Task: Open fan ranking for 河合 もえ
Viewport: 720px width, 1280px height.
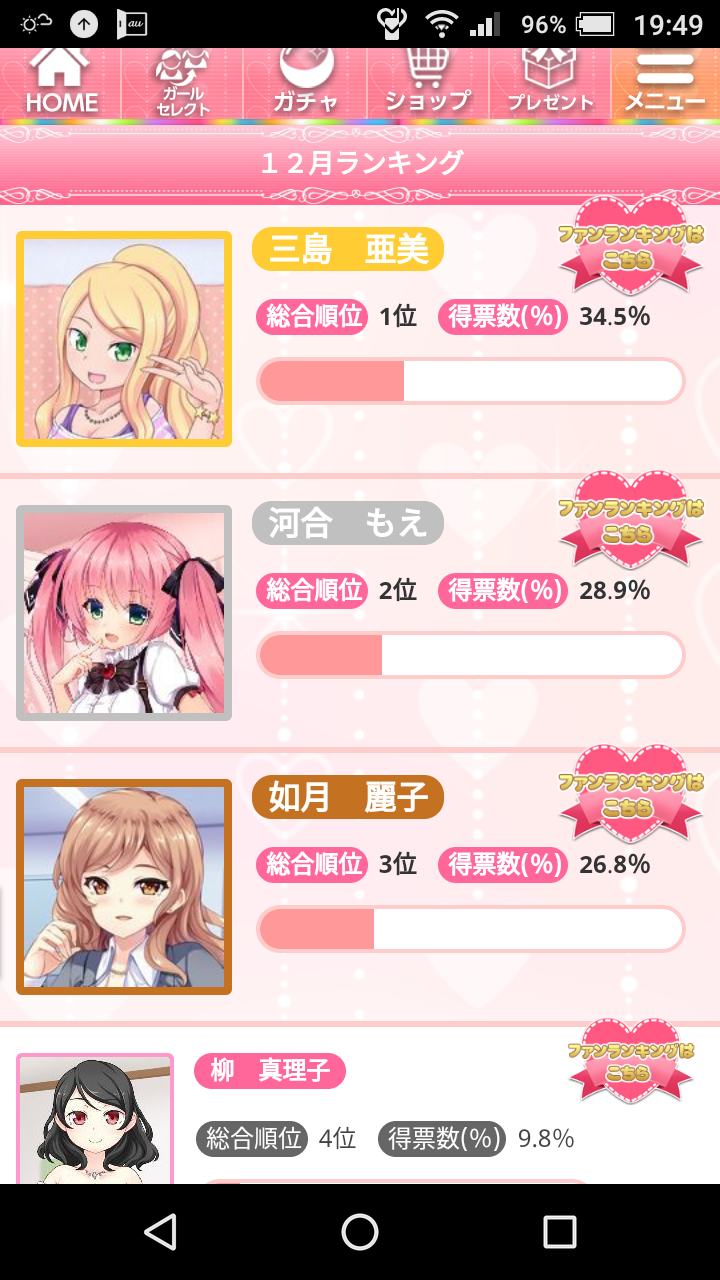Action: [631, 521]
